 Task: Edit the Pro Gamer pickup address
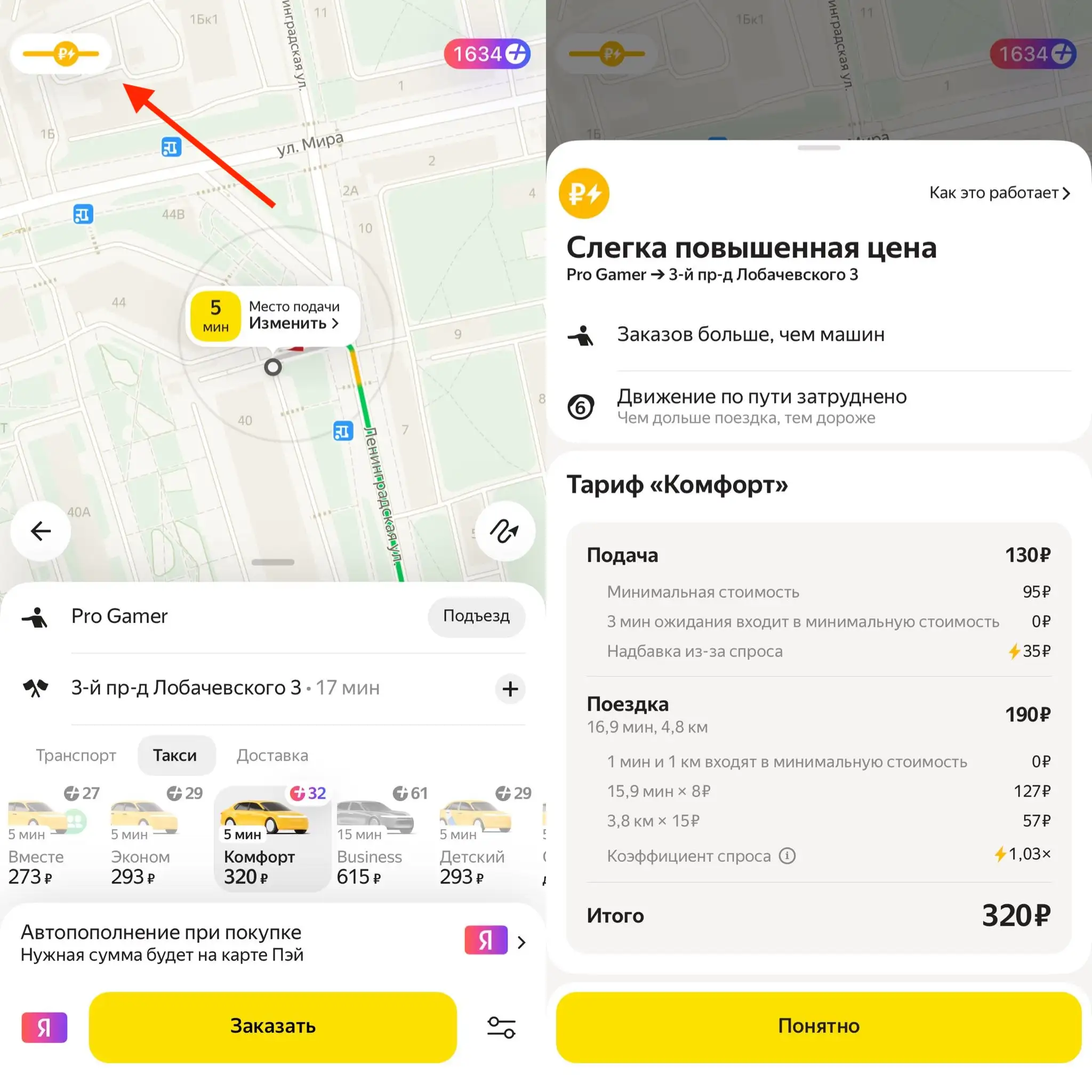(120, 616)
